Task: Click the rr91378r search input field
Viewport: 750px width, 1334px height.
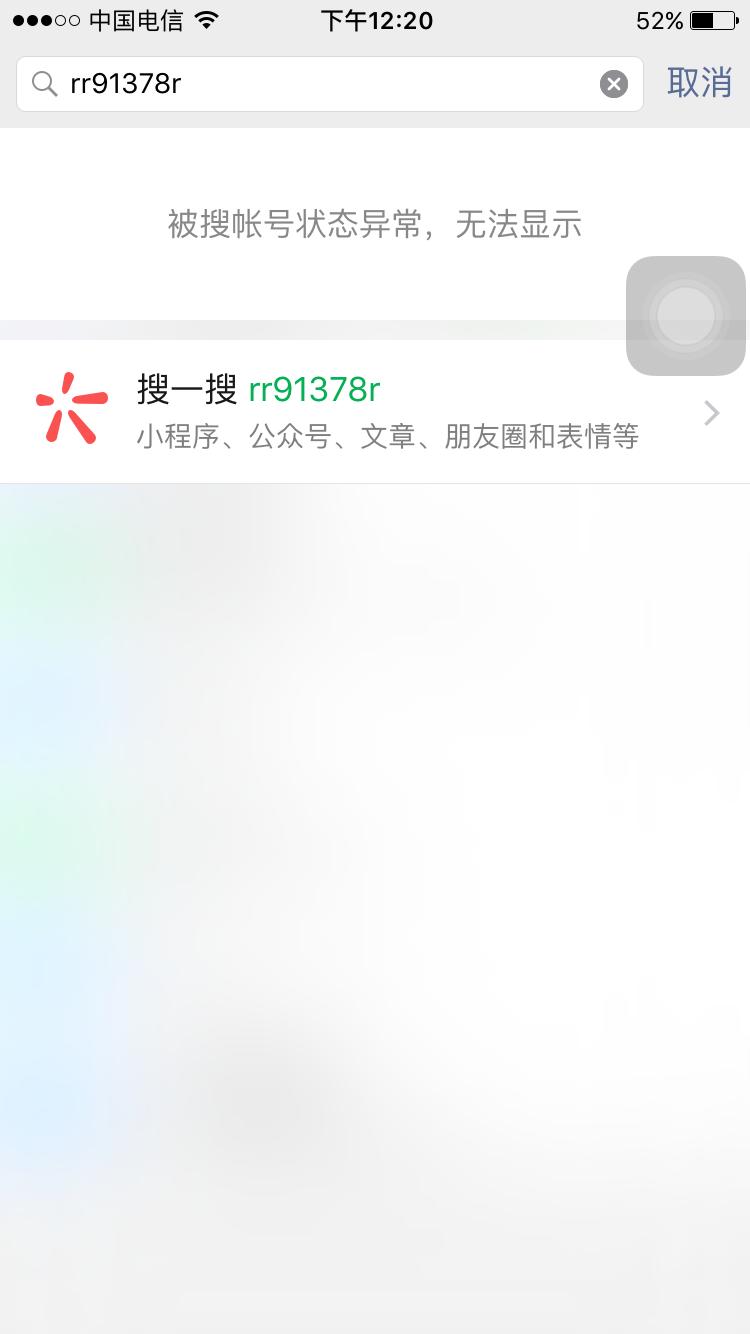Action: click(x=300, y=84)
